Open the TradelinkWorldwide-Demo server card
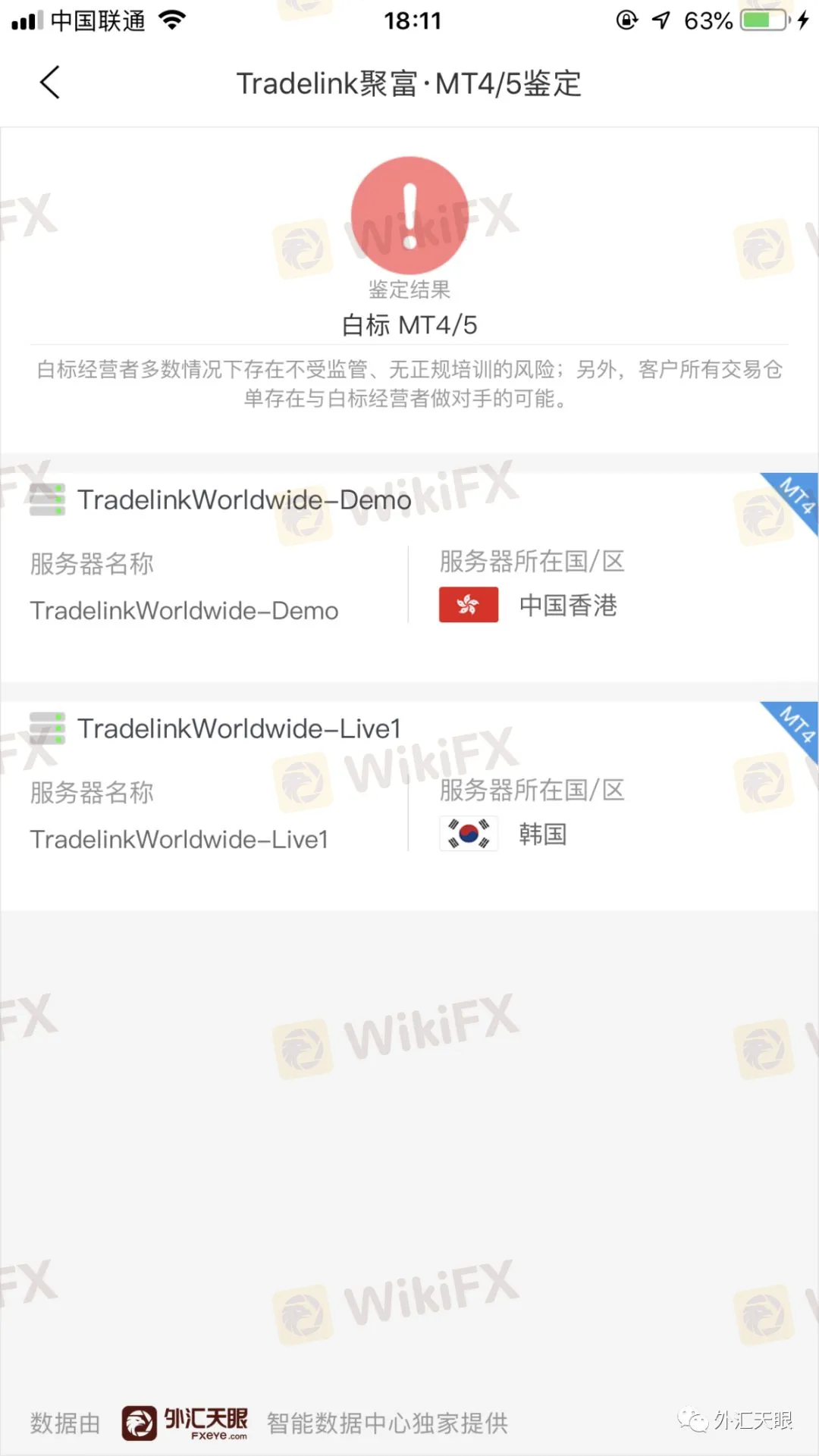819x1456 pixels. [244, 501]
